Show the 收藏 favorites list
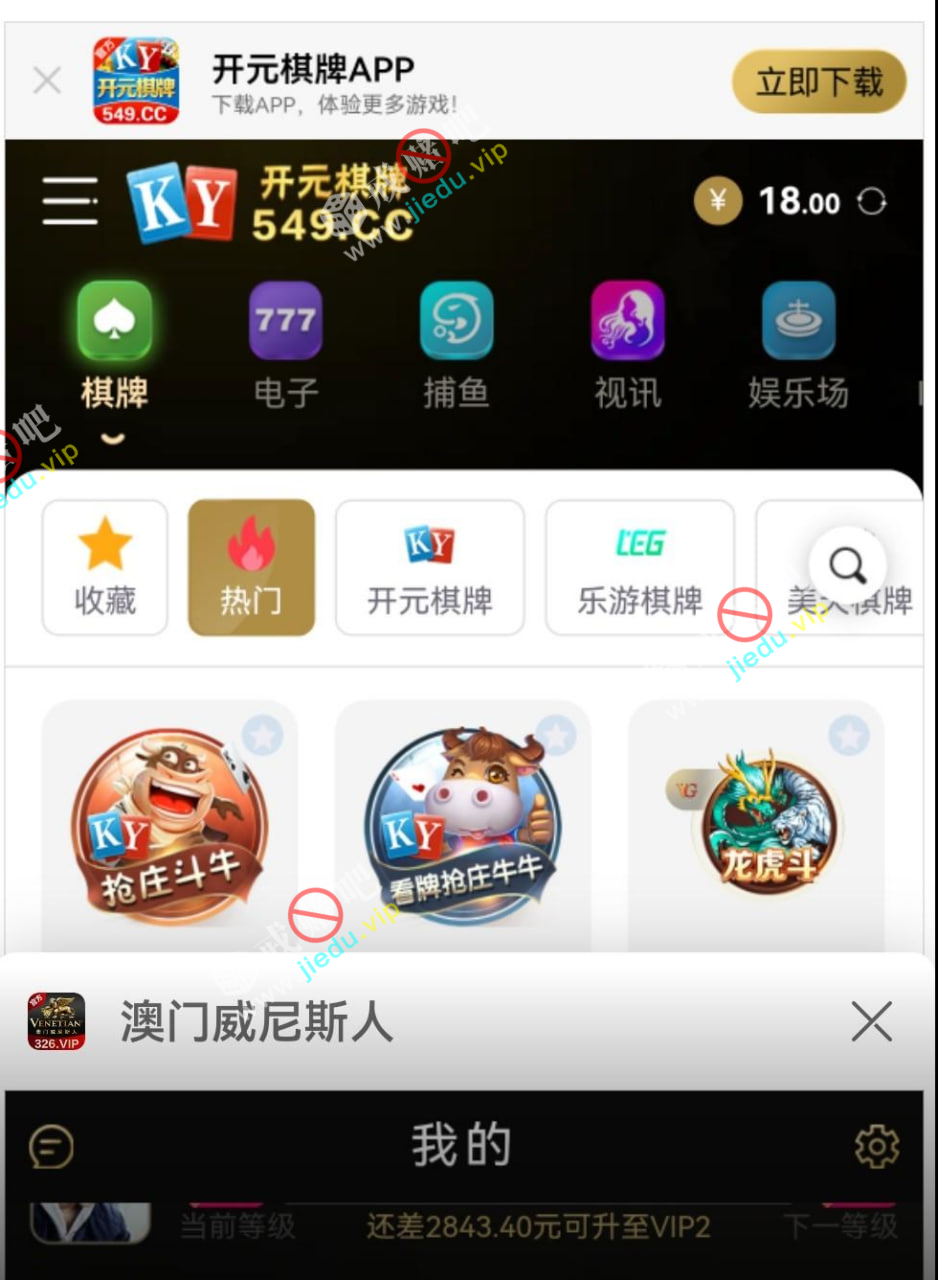938x1280 pixels. click(x=105, y=568)
